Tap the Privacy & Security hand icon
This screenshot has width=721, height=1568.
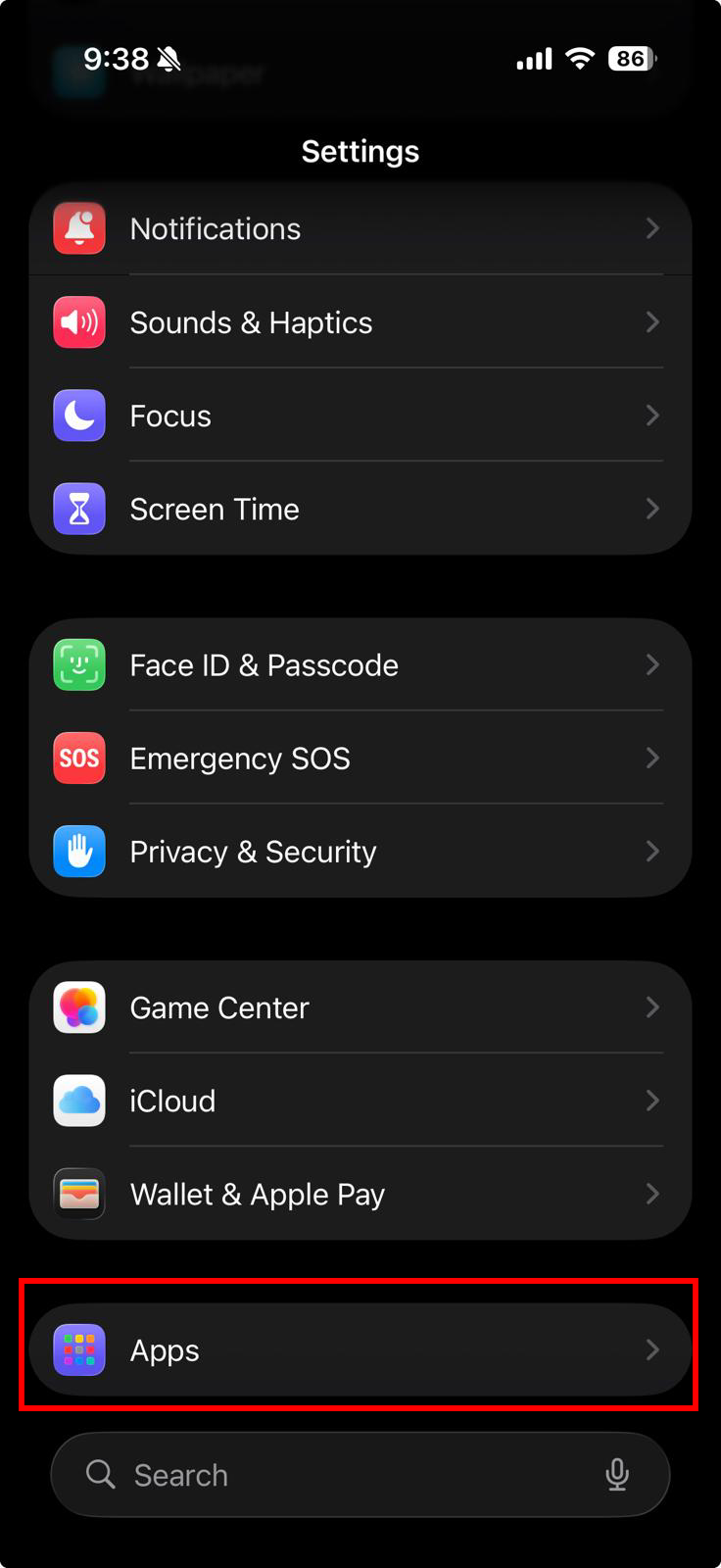coord(78,852)
